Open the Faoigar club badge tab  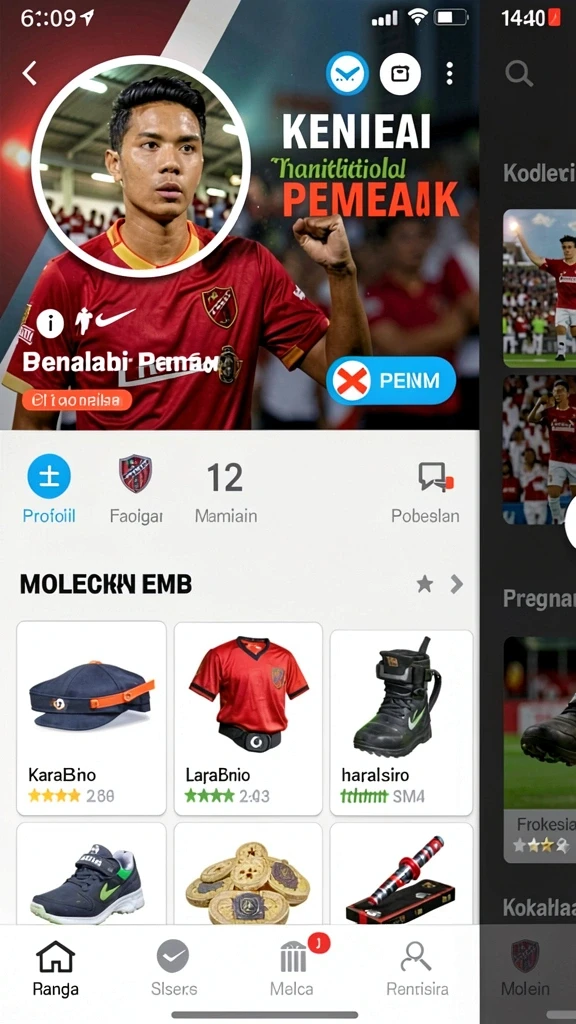136,489
